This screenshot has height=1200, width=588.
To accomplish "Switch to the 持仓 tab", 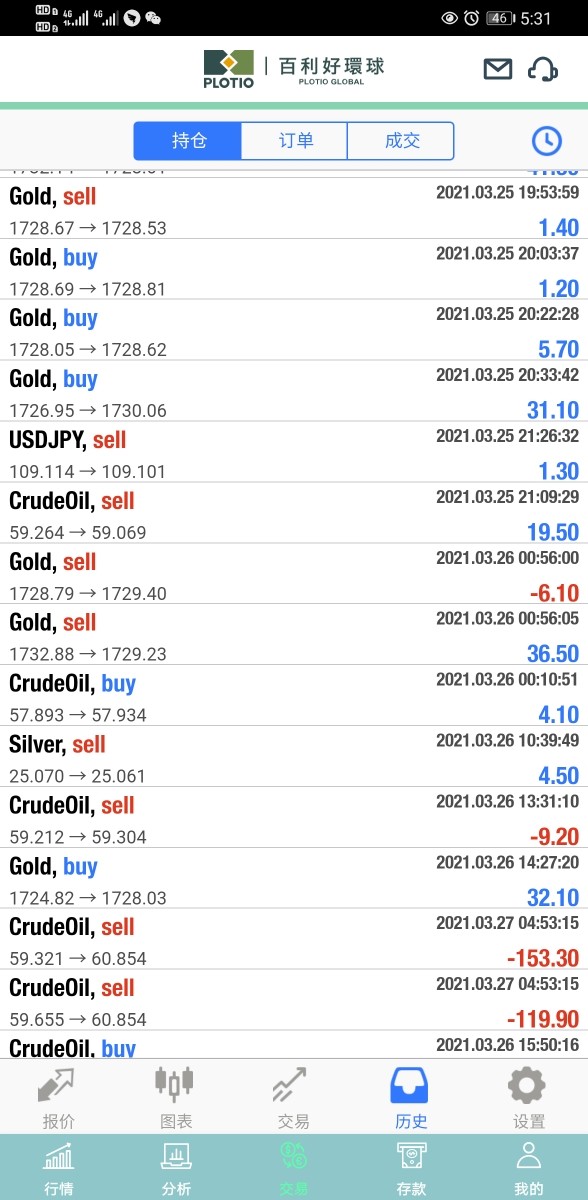I will (188, 141).
